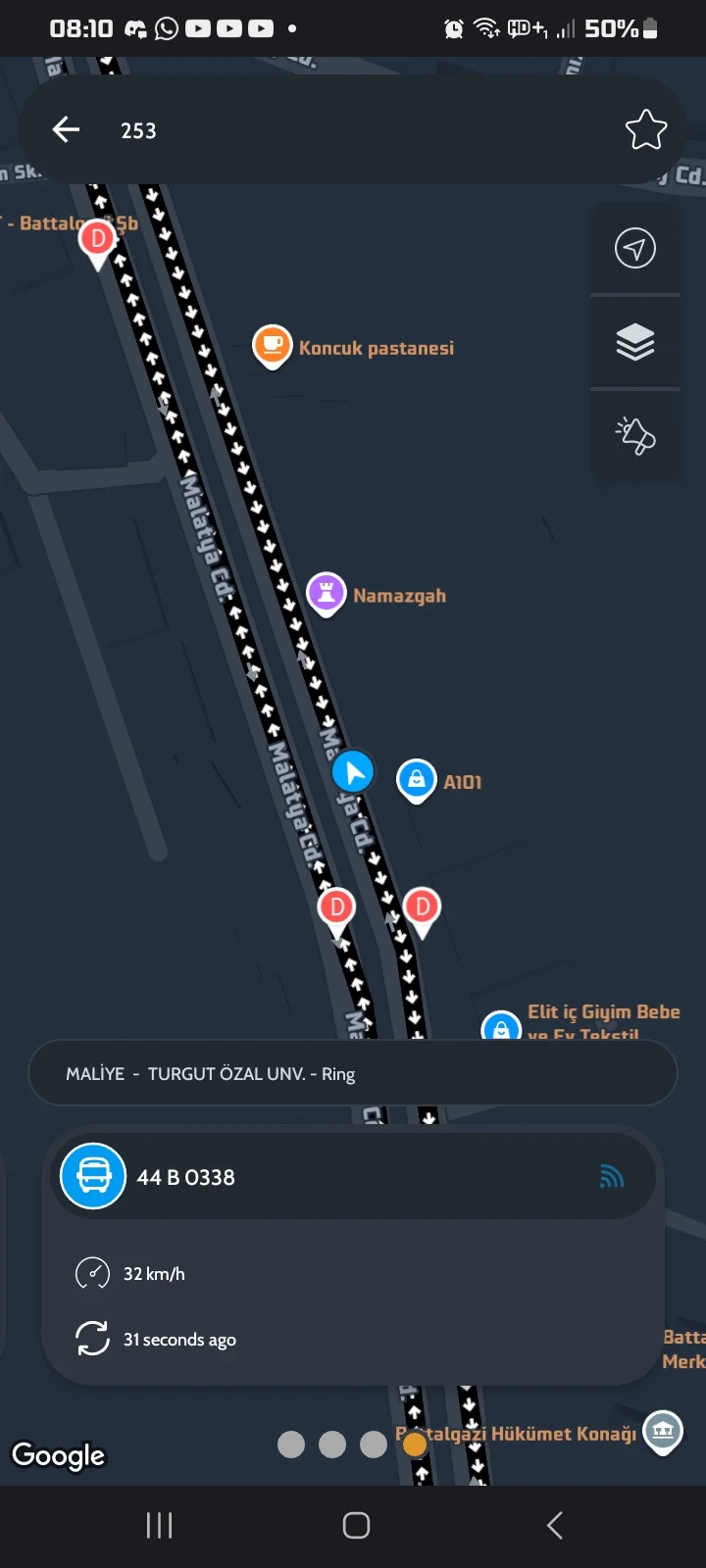The image size is (706, 1568).
Task: Open the Namazgah place marker
Action: coord(327,593)
